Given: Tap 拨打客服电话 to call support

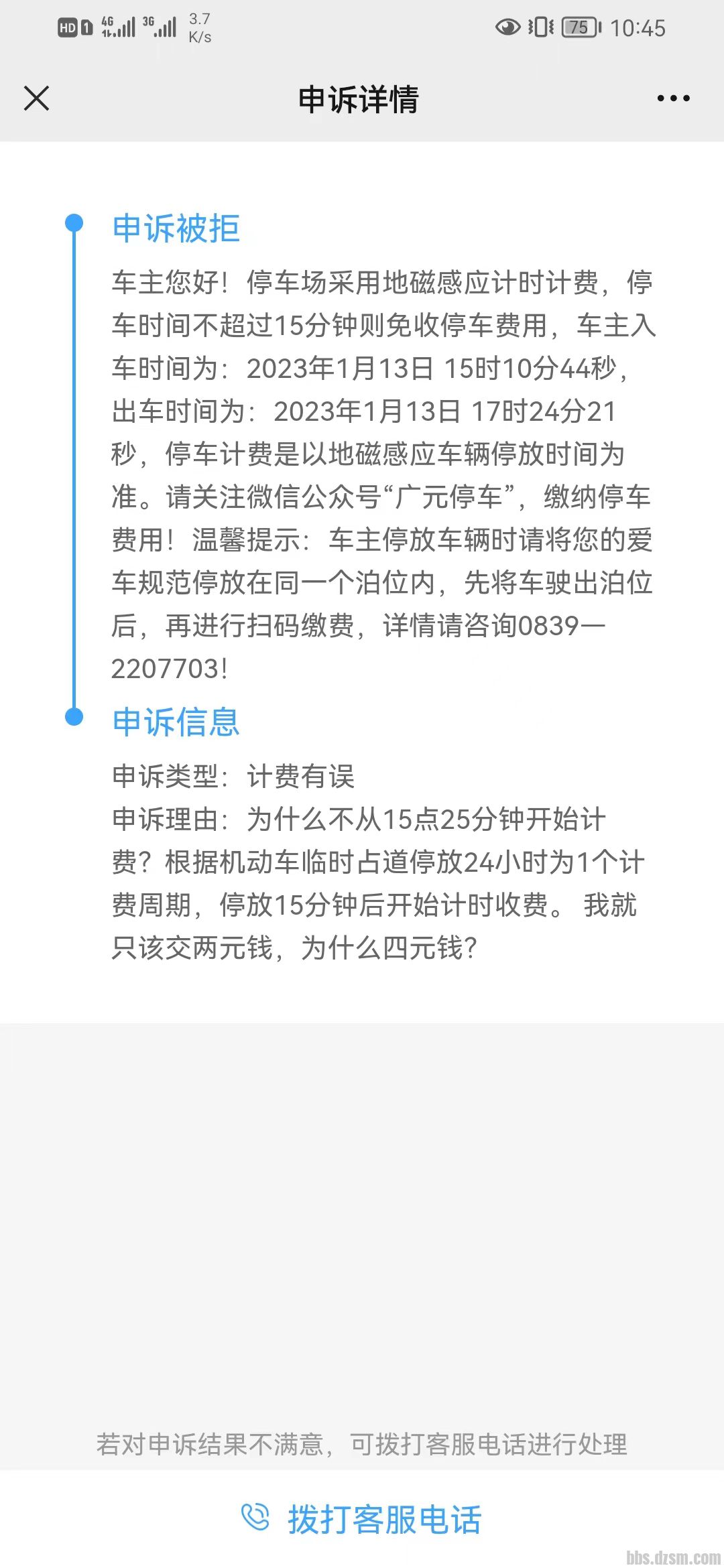Looking at the screenshot, I should 362,1518.
